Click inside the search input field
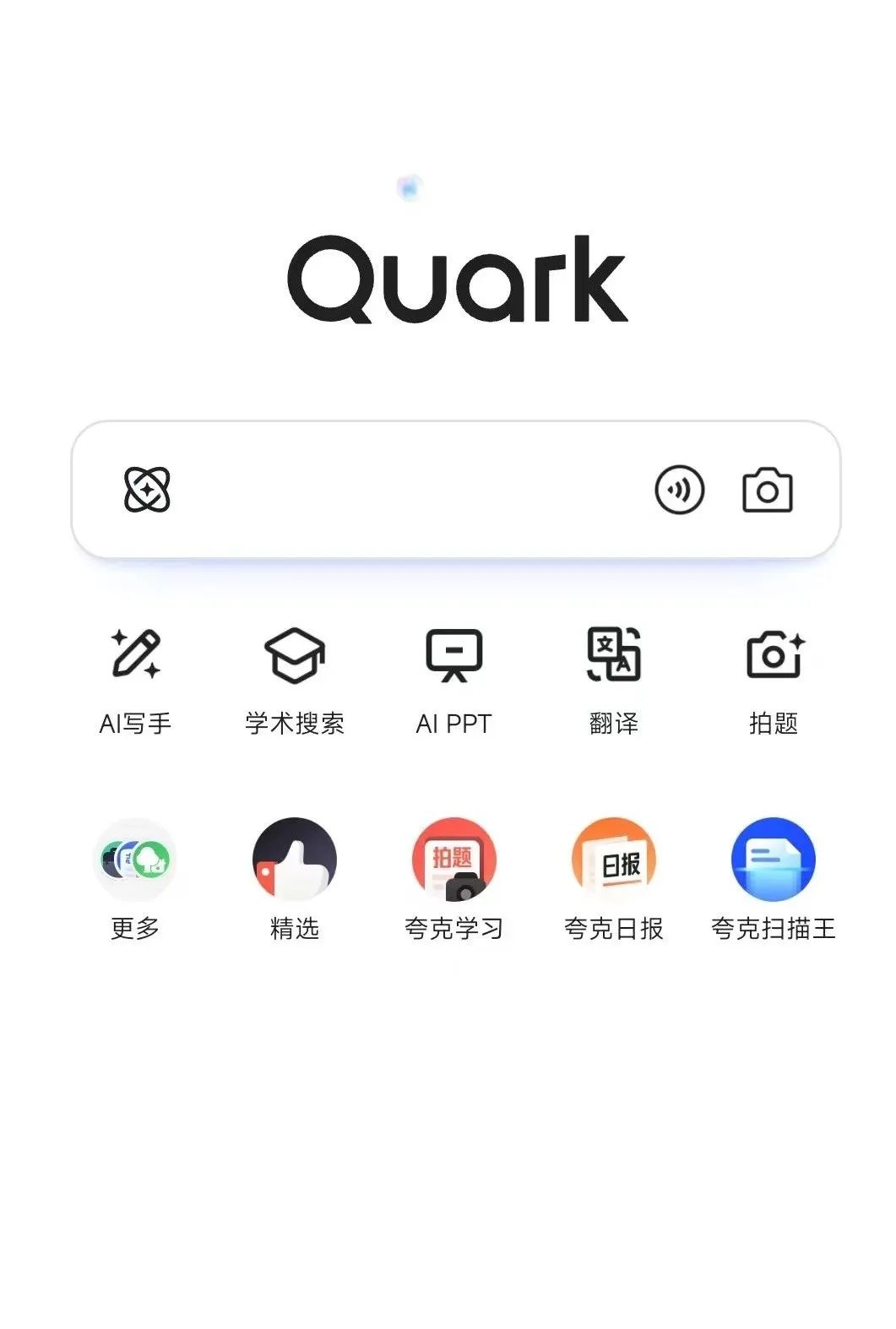Screen dimensions: 896x1329 point(405,488)
